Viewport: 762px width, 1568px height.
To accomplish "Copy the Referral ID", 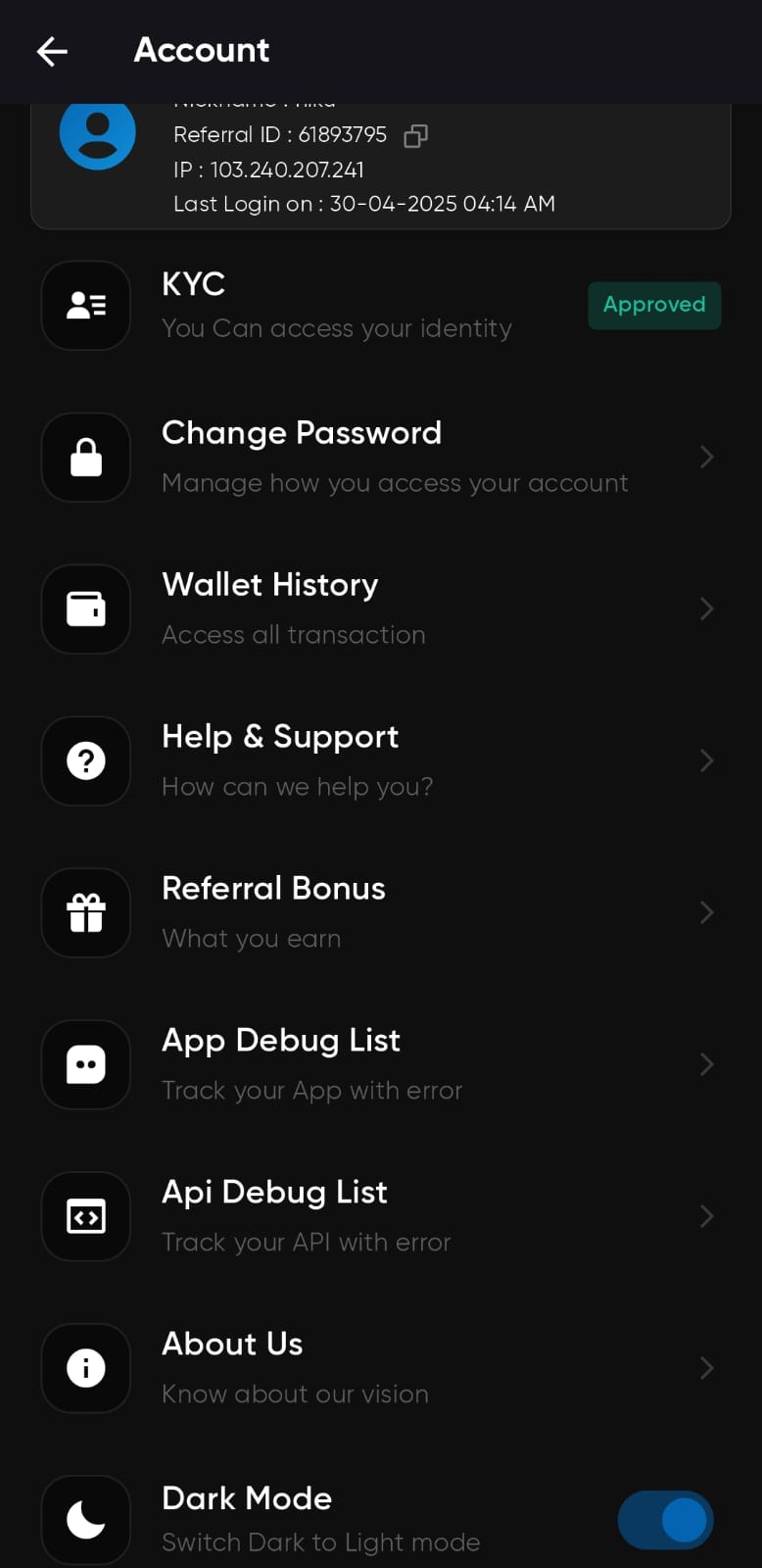I will (415, 135).
